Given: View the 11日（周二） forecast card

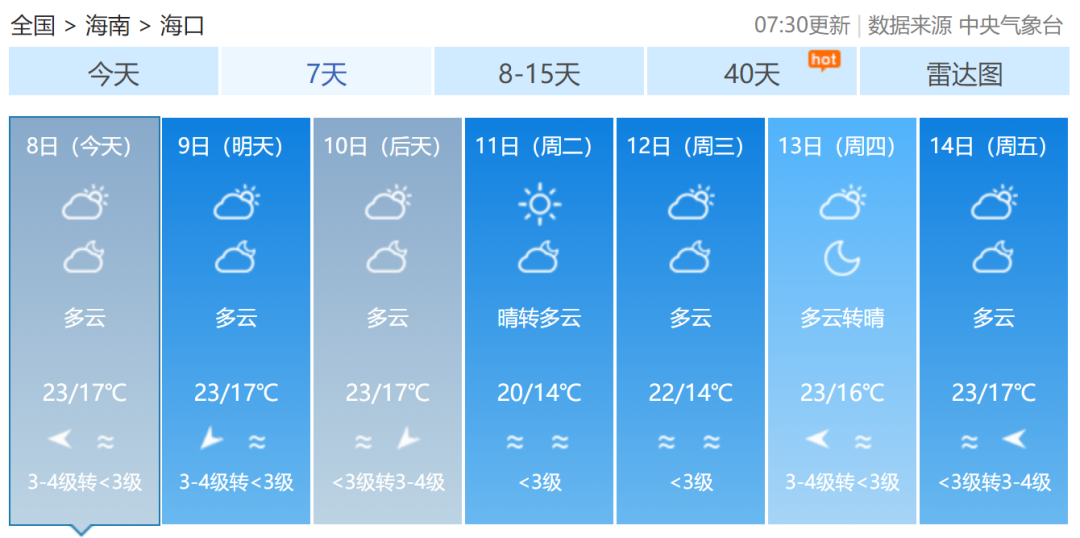Looking at the screenshot, I should (x=539, y=320).
